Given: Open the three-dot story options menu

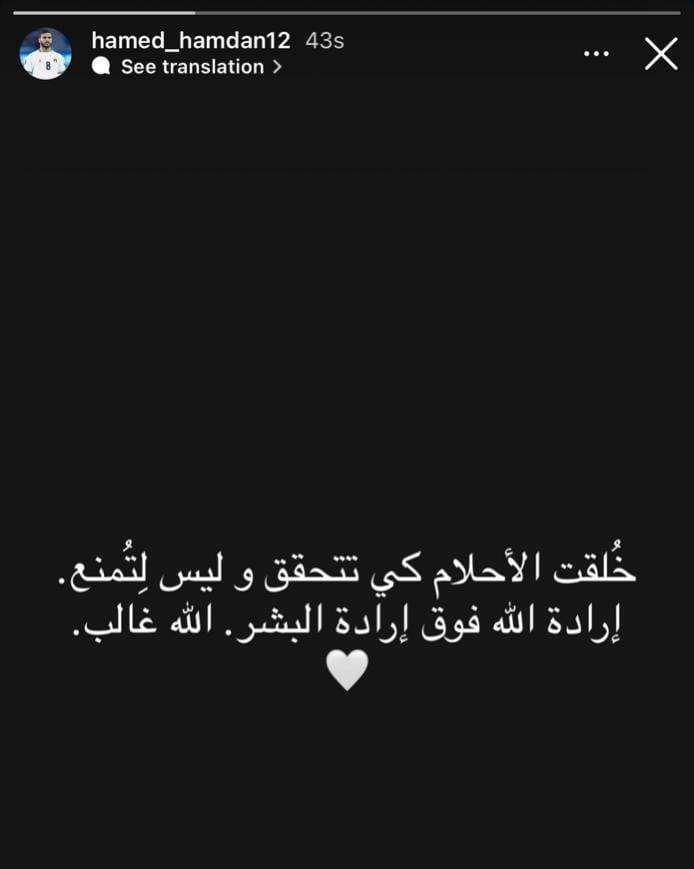Looking at the screenshot, I should [x=596, y=54].
